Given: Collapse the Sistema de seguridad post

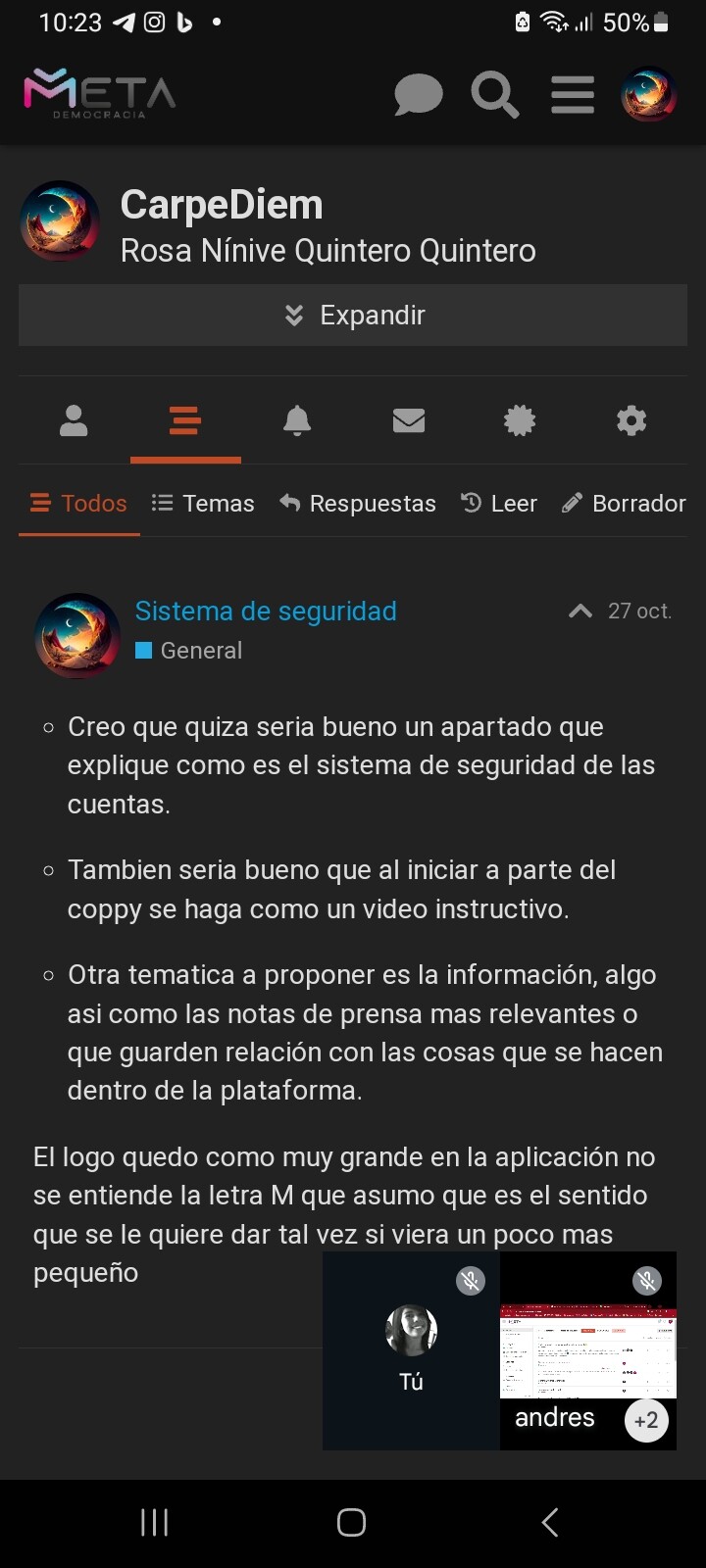Looking at the screenshot, I should point(580,612).
